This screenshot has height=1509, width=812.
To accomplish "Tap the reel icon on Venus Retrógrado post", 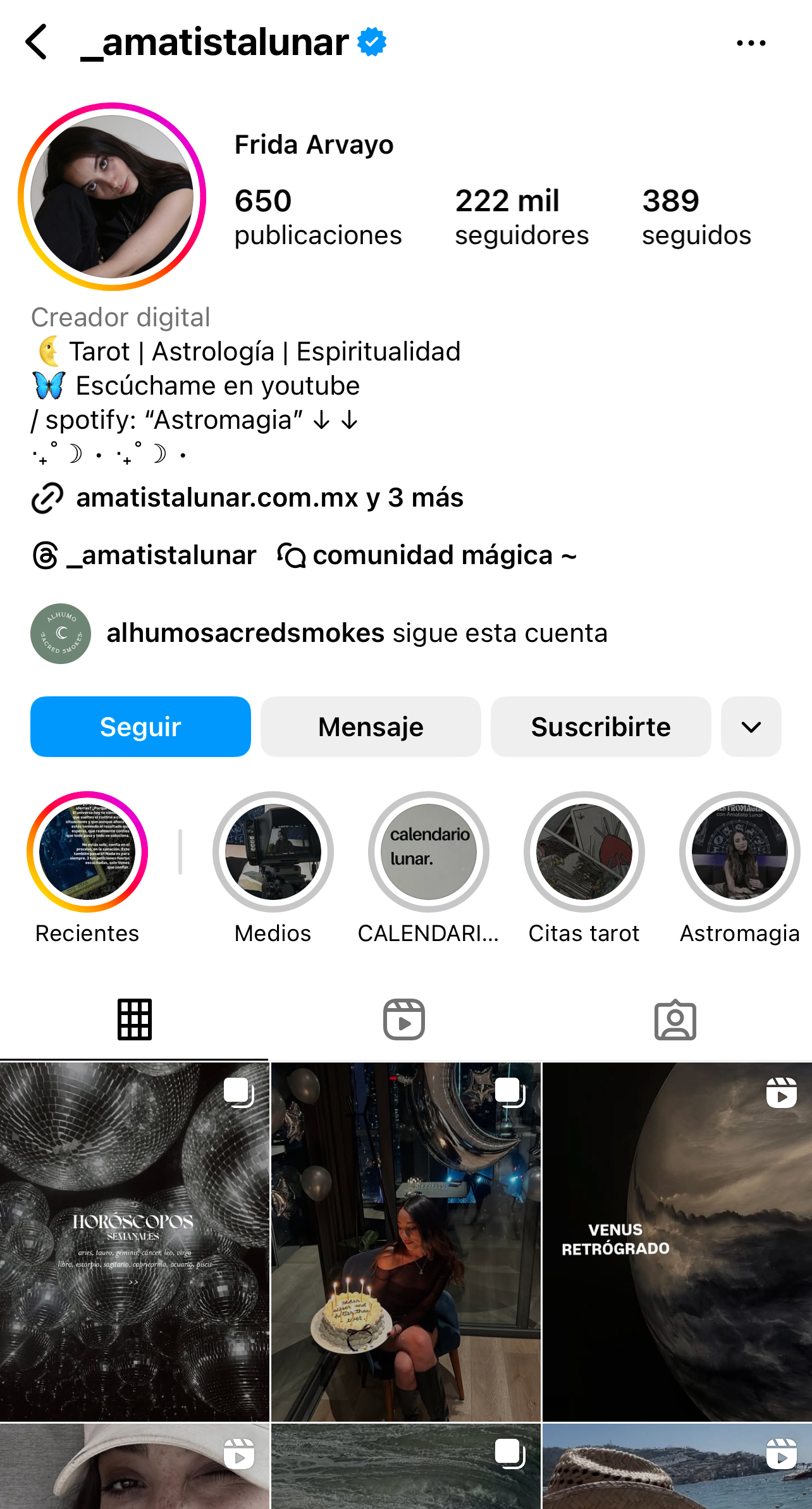I will click(782, 1092).
